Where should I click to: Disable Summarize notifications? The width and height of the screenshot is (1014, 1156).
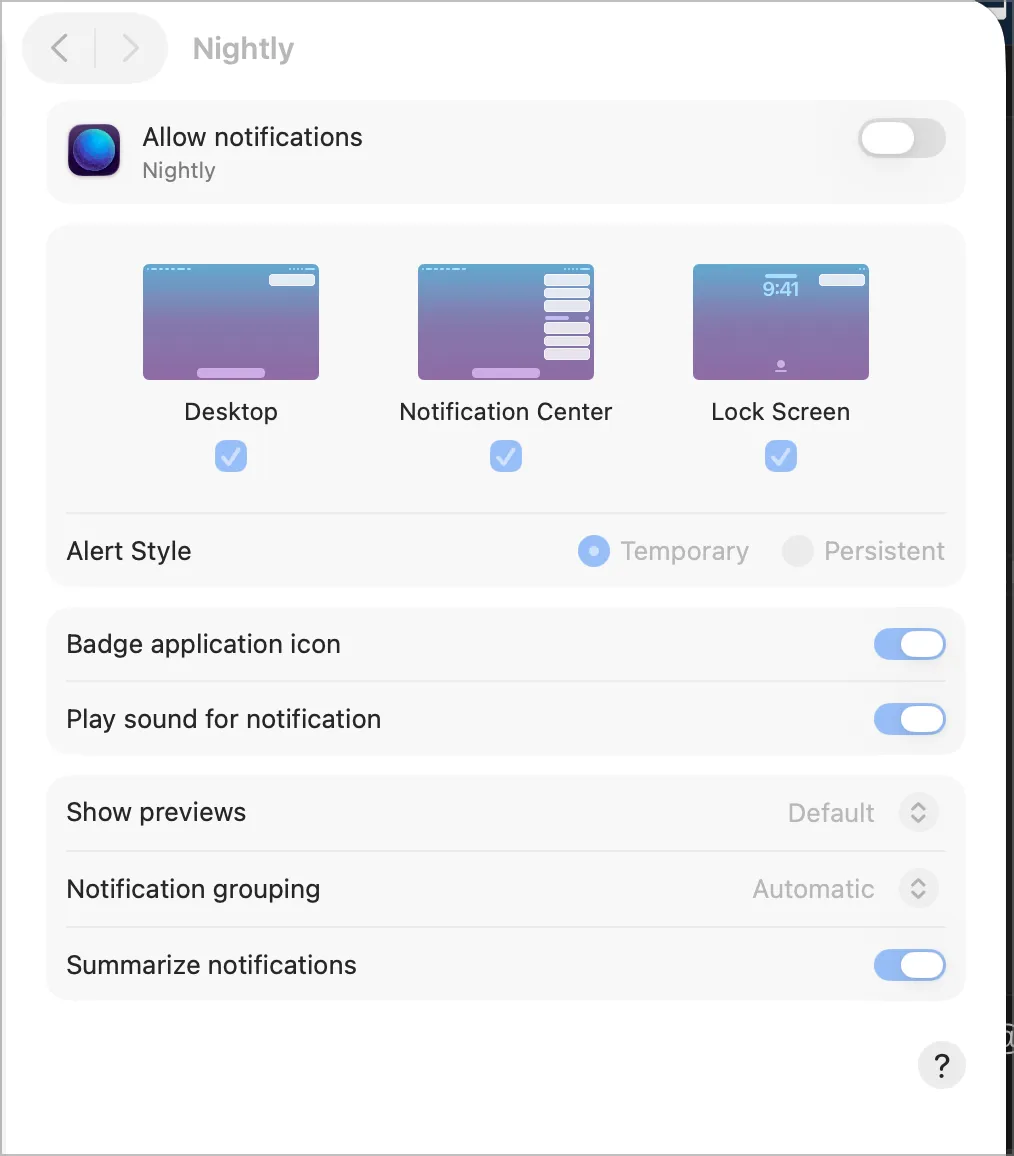click(x=909, y=965)
